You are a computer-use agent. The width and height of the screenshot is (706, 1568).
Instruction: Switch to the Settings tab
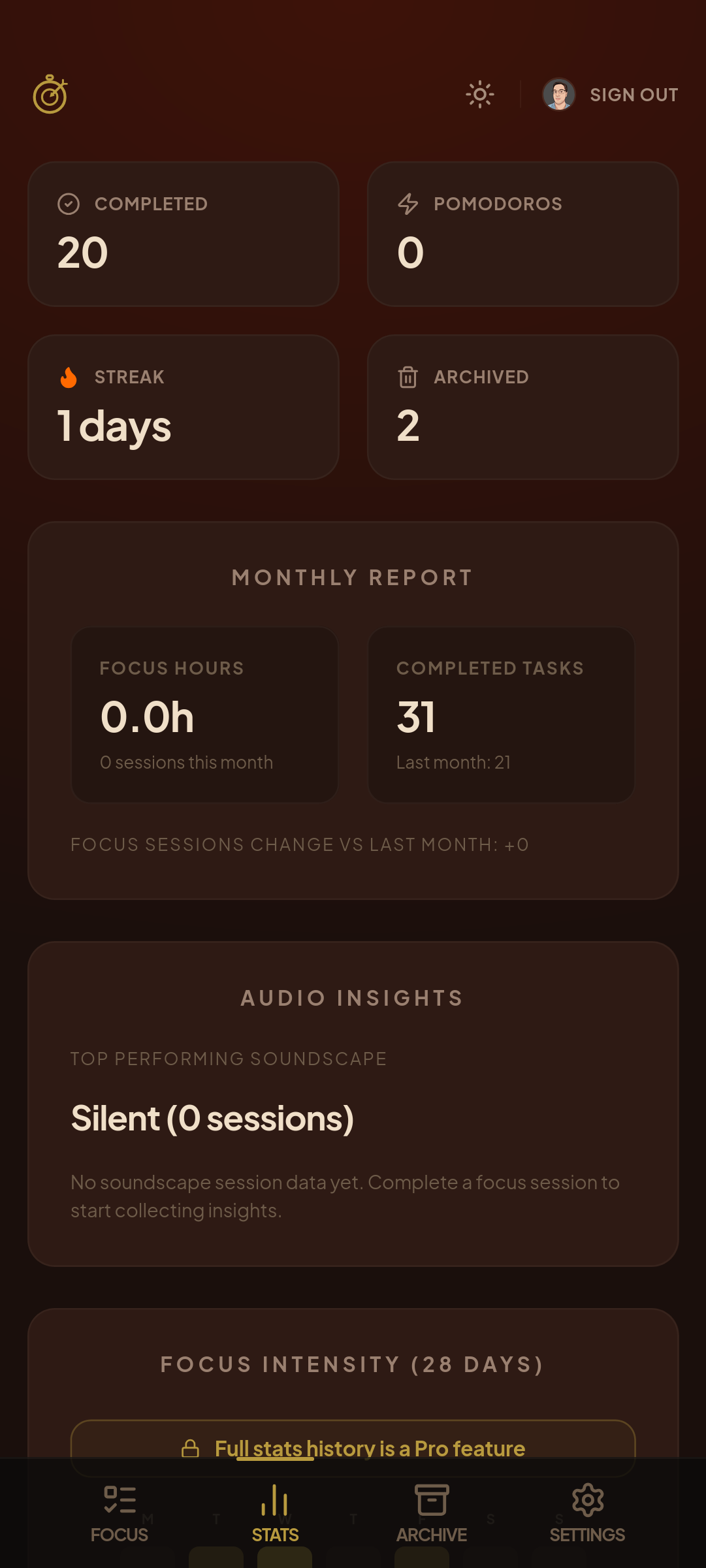pos(587,1515)
